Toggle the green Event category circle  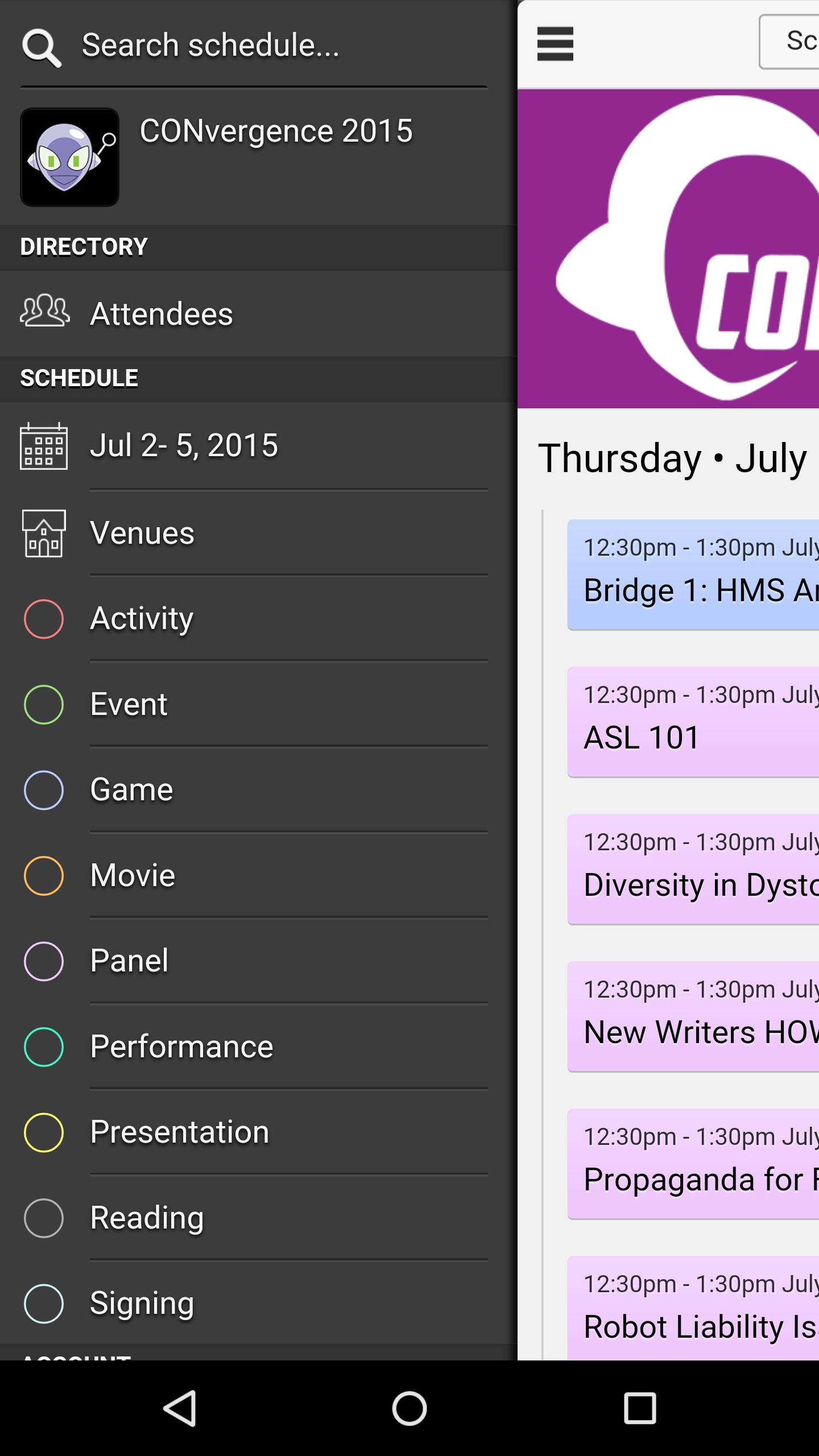44,705
